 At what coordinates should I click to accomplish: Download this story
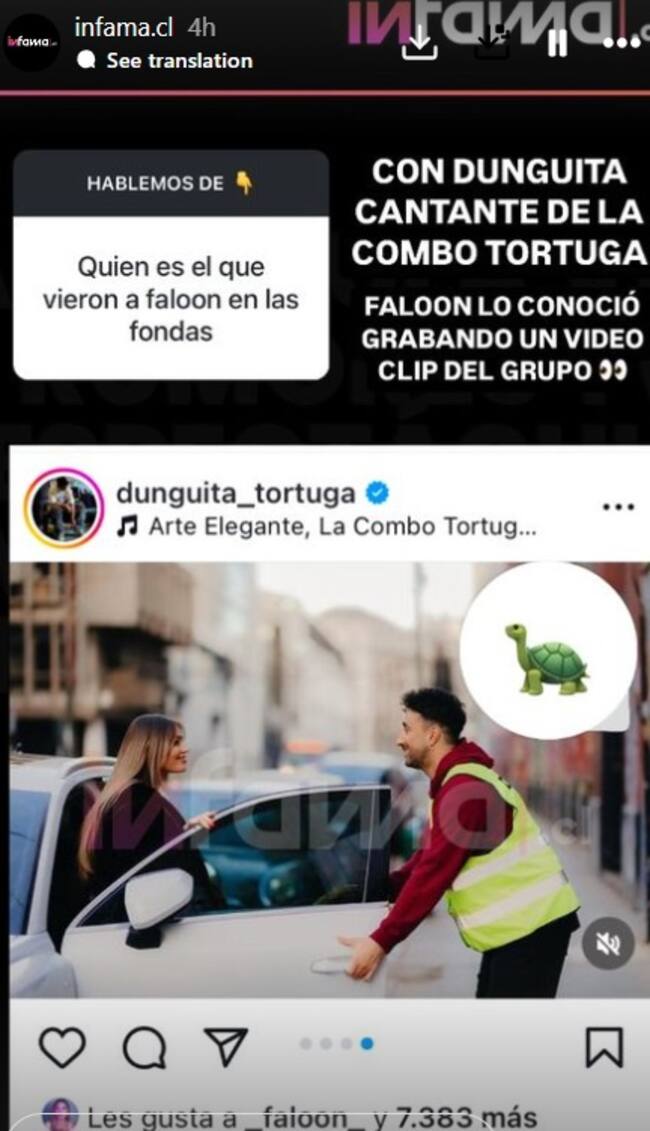tap(420, 41)
